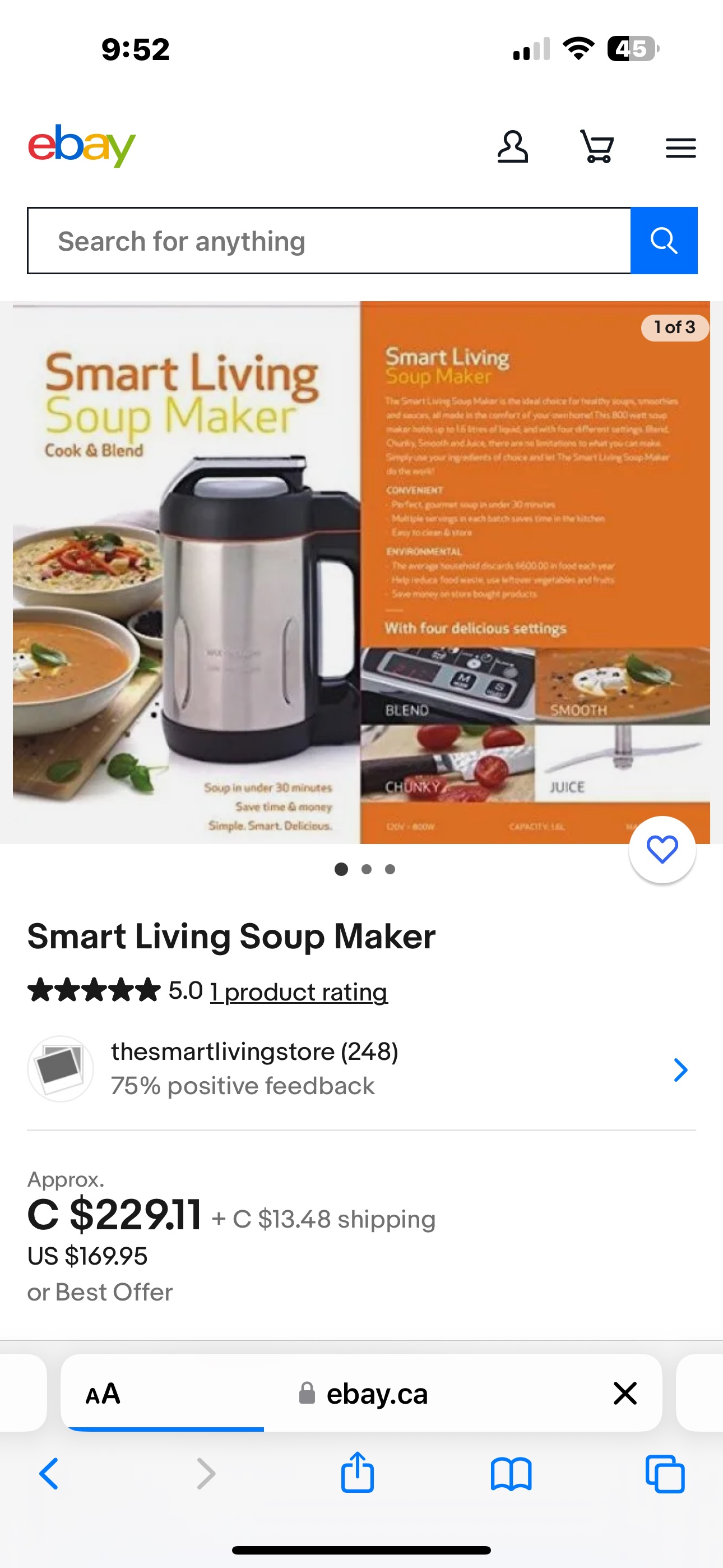This screenshot has width=723, height=1568.
Task: Open your eBay account profile icon
Action: tap(512, 146)
